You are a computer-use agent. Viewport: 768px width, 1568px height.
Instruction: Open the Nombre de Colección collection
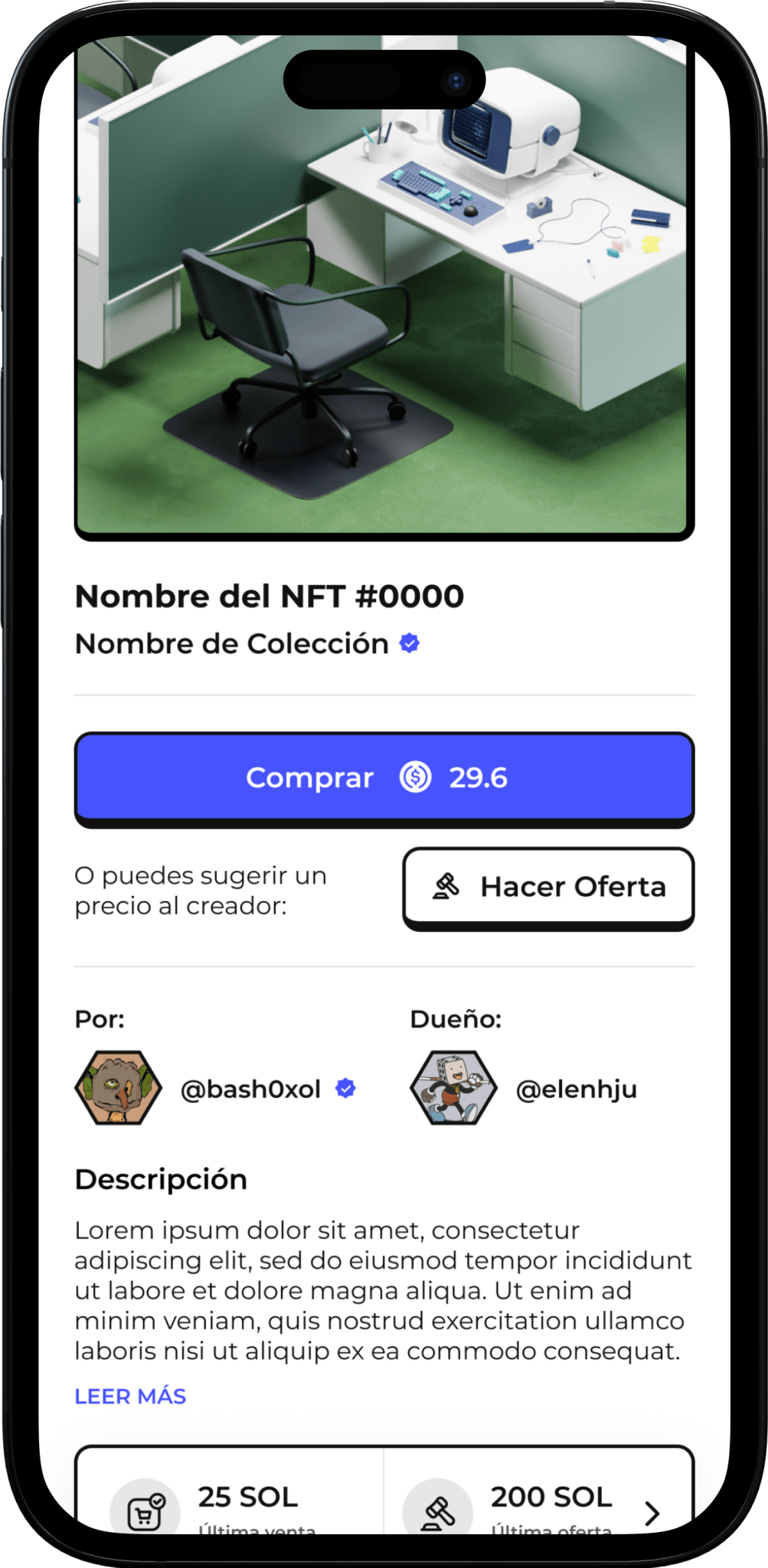tap(232, 644)
